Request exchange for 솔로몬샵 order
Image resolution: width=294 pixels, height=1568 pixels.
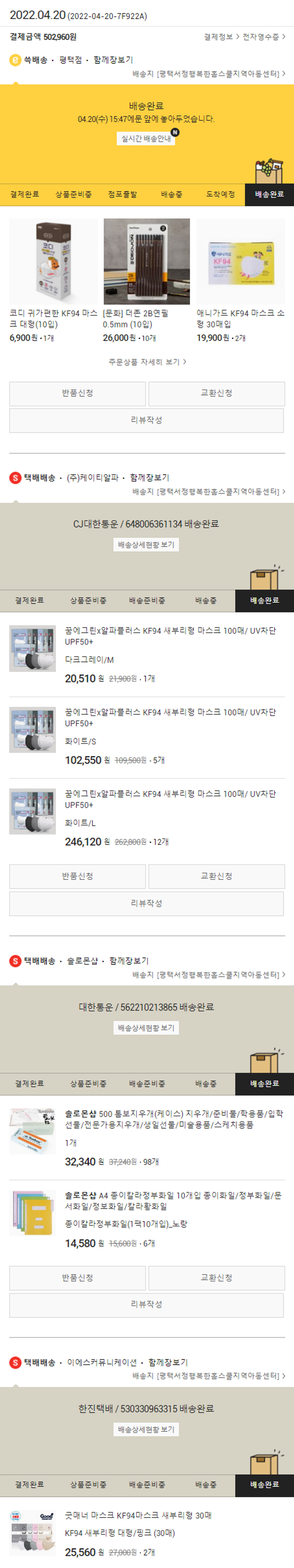[x=216, y=1278]
